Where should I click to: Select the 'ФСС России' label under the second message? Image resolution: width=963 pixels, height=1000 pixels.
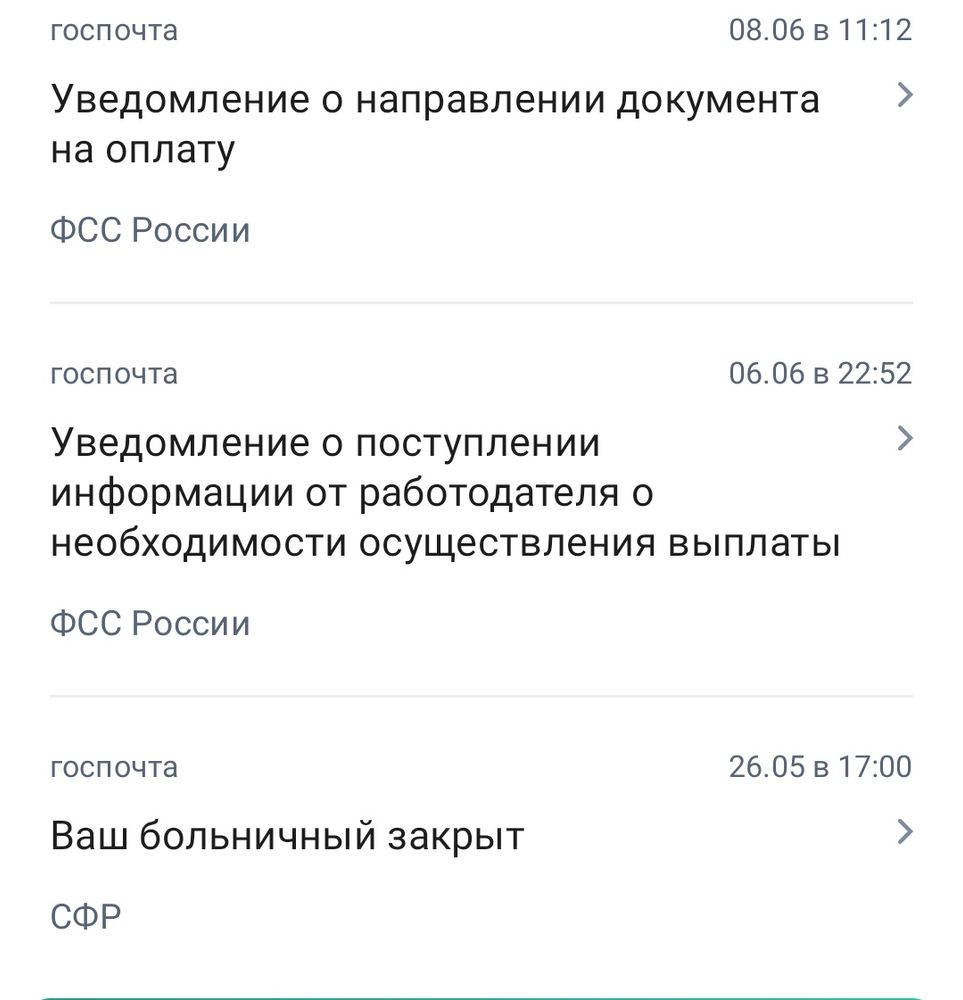coord(150,622)
